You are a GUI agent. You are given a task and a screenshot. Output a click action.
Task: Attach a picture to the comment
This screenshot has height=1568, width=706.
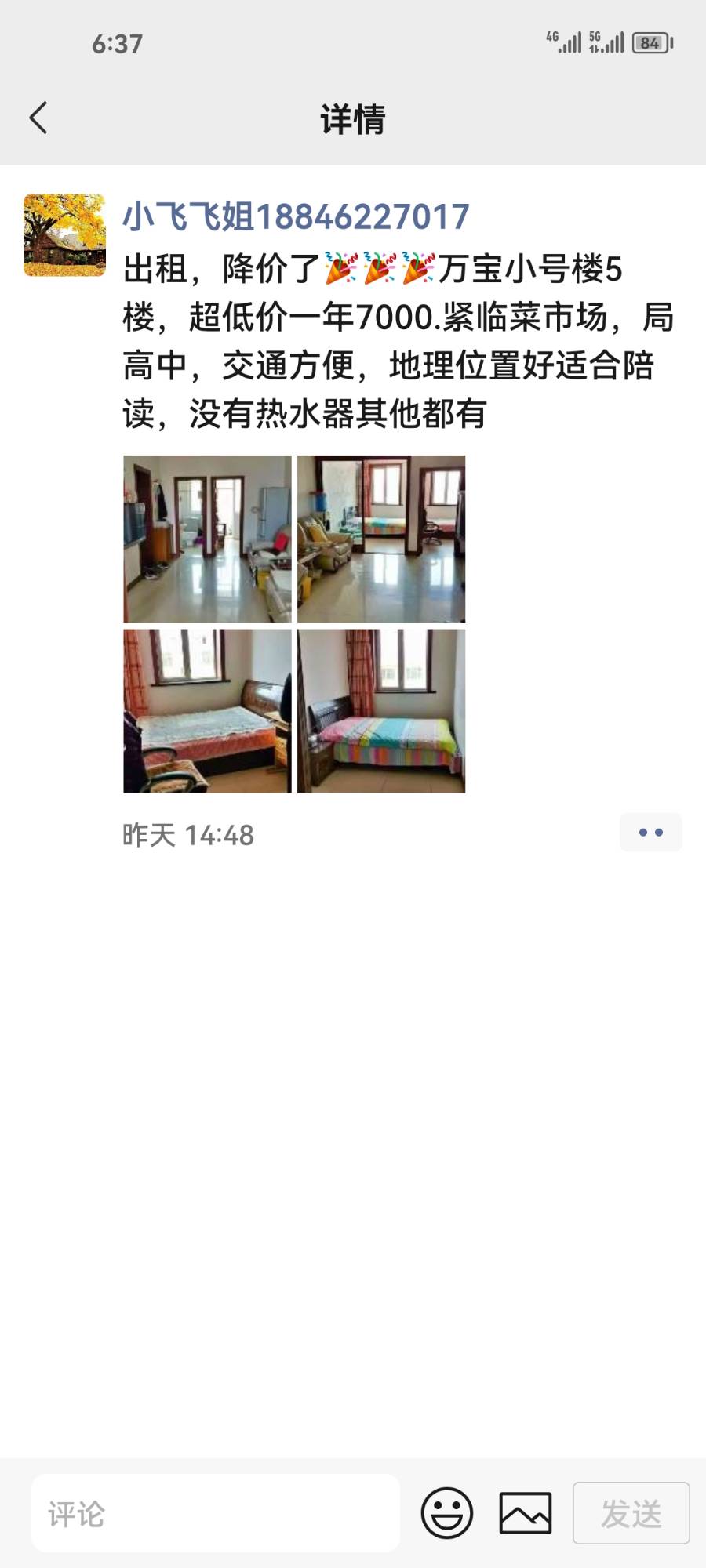point(526,1513)
